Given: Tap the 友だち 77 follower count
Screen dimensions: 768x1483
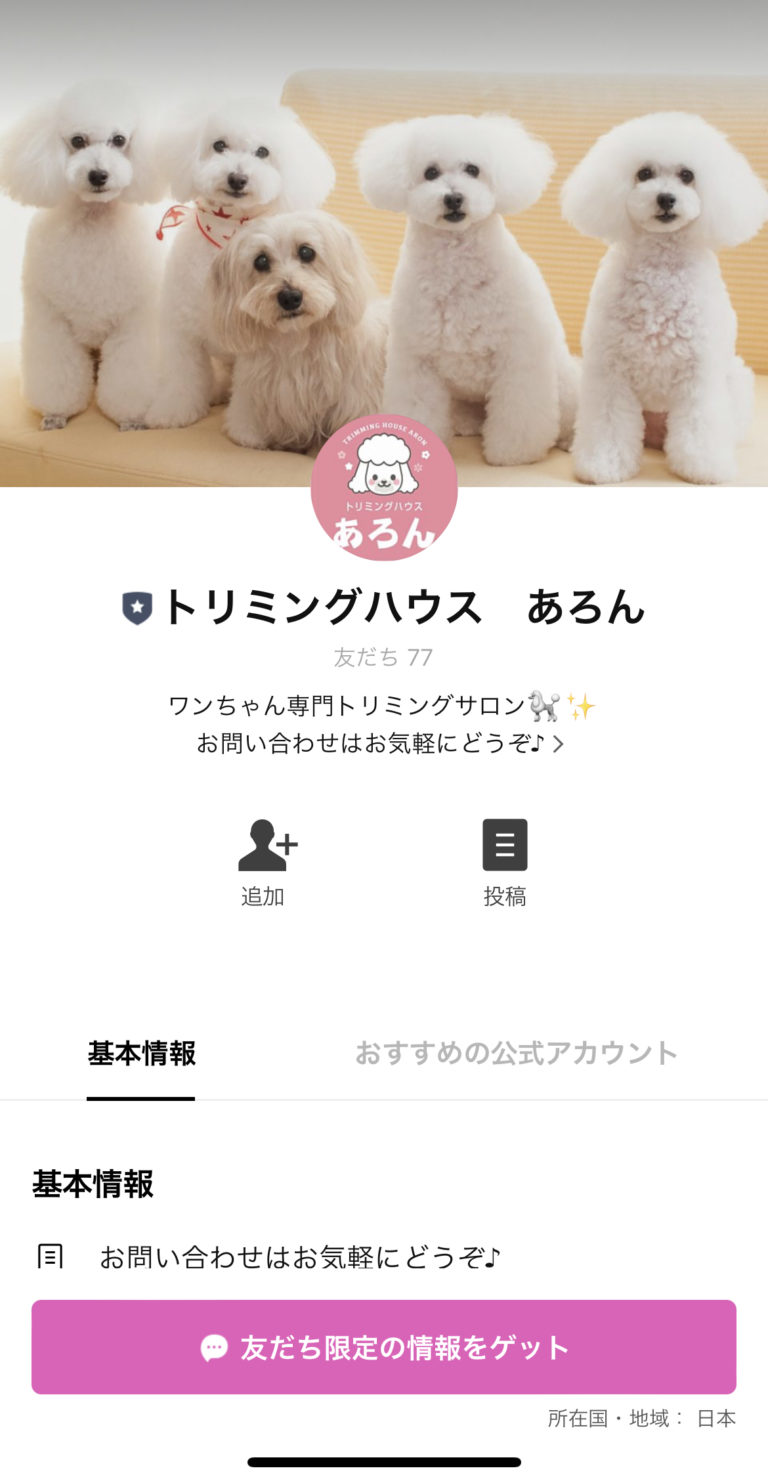Looking at the screenshot, I should [384, 659].
